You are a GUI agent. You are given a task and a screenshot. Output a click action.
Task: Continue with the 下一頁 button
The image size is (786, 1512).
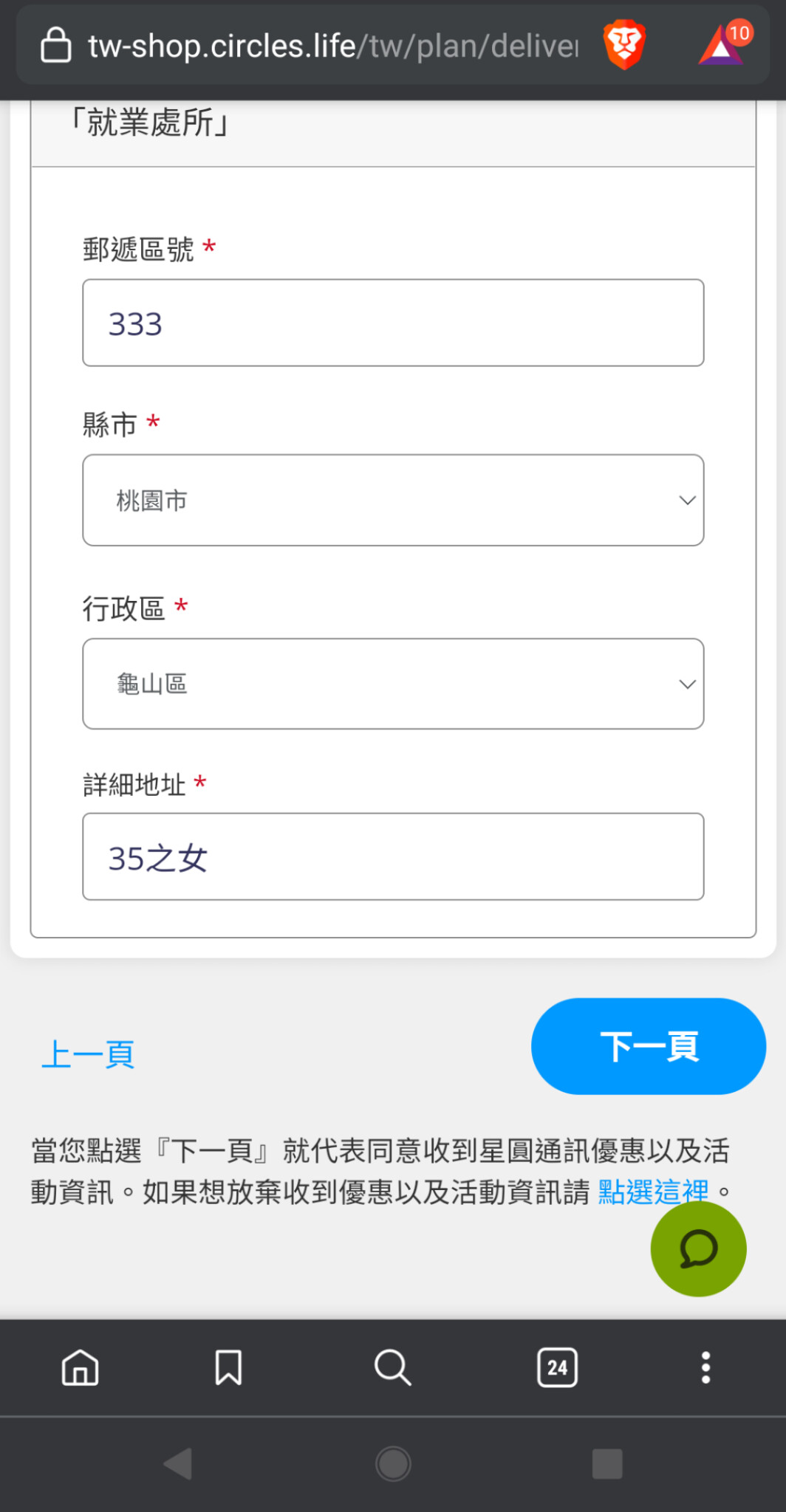click(648, 1046)
